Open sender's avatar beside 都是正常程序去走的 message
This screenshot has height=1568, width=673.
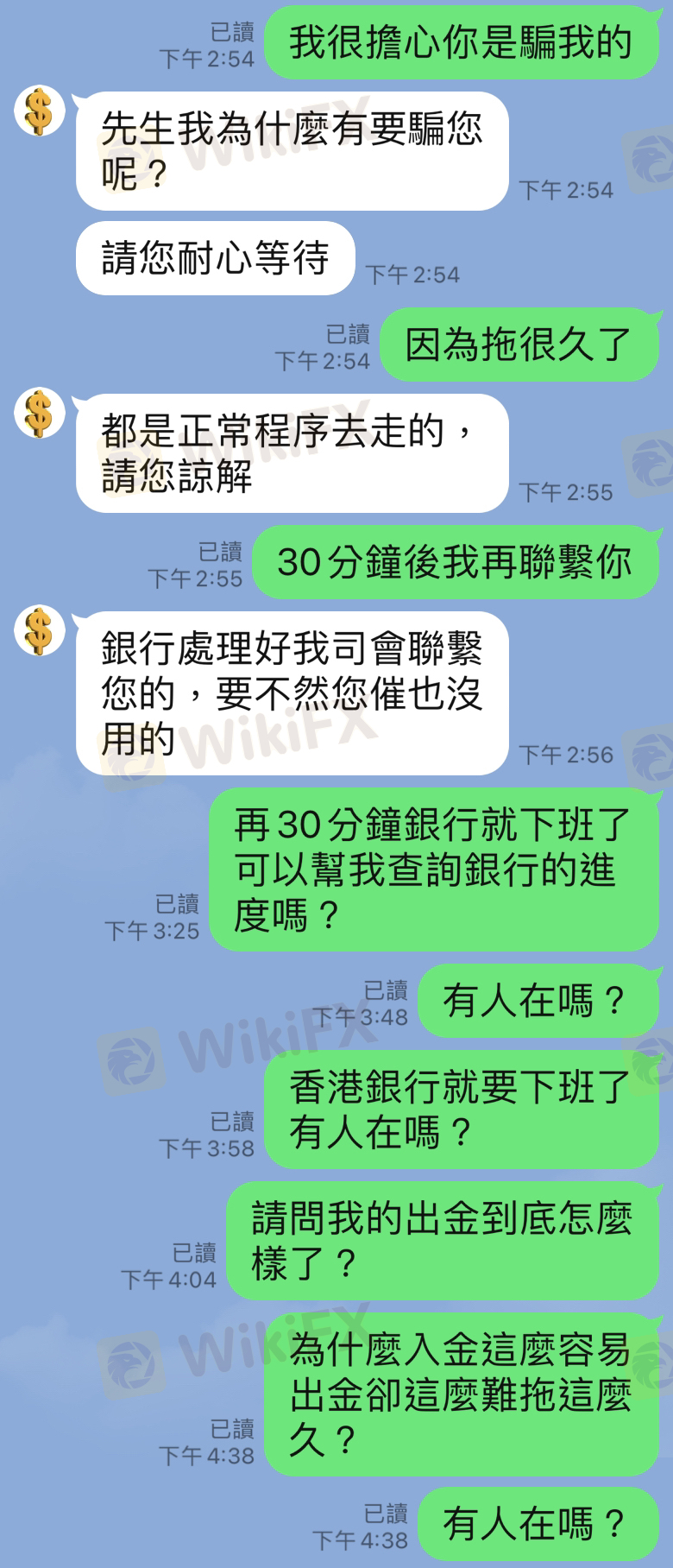(x=39, y=413)
